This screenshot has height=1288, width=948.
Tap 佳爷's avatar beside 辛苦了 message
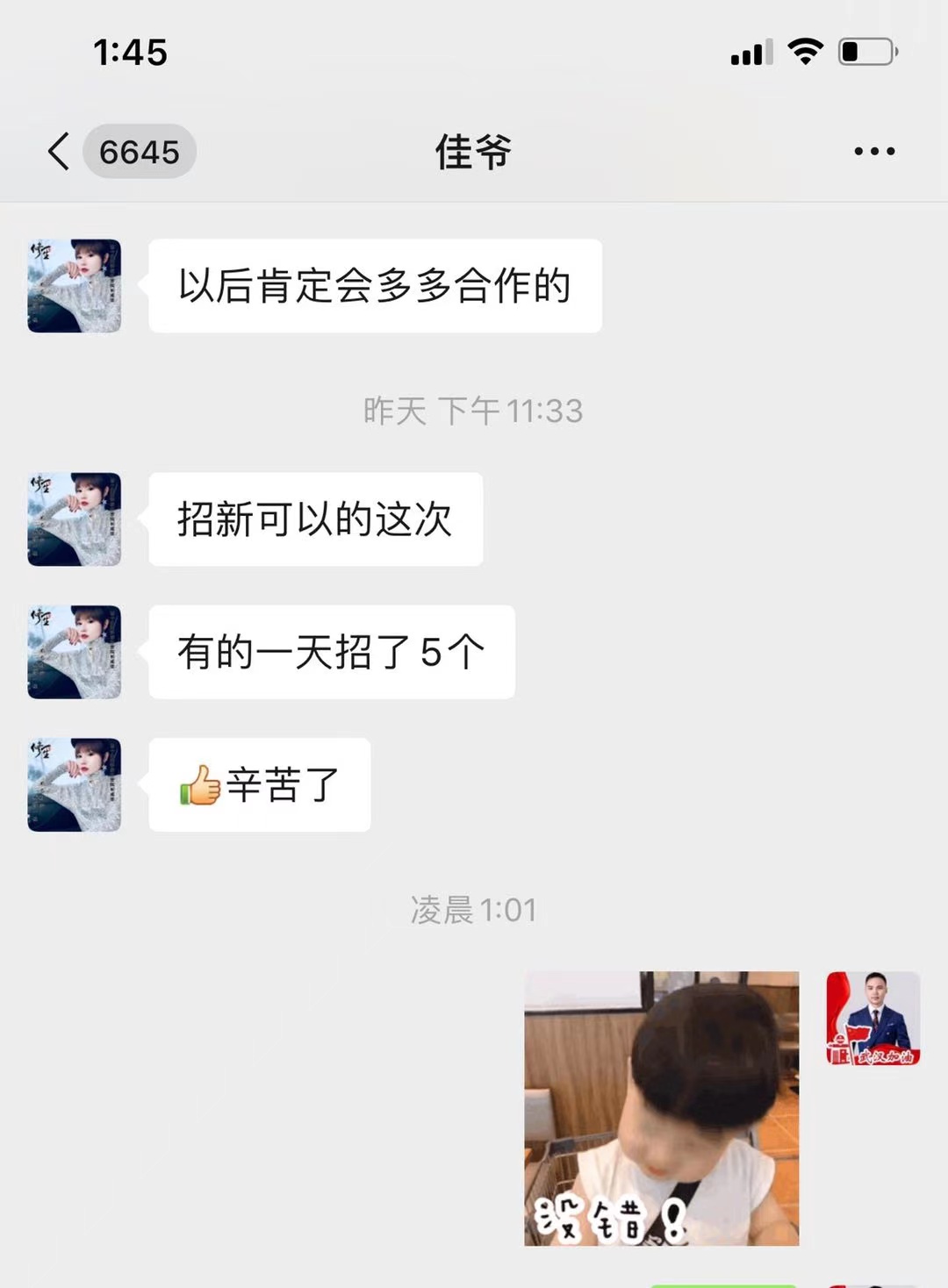click(75, 784)
